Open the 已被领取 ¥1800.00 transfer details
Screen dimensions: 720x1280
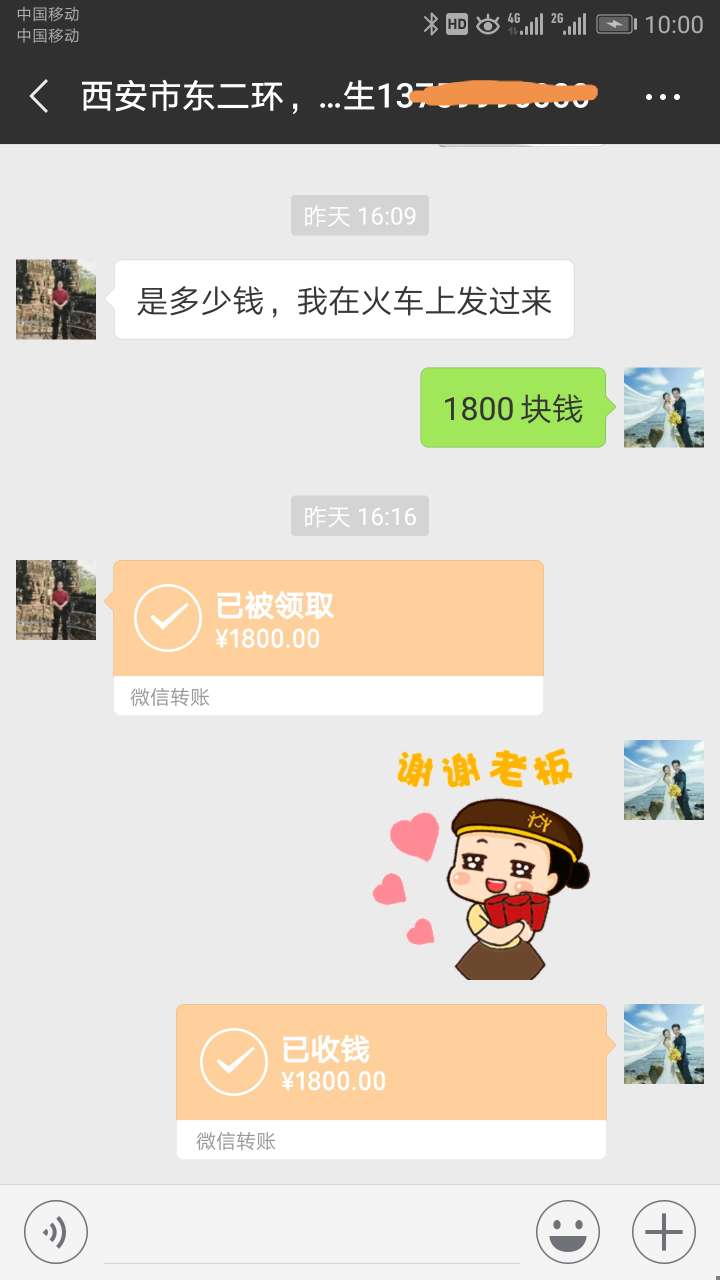[328, 637]
